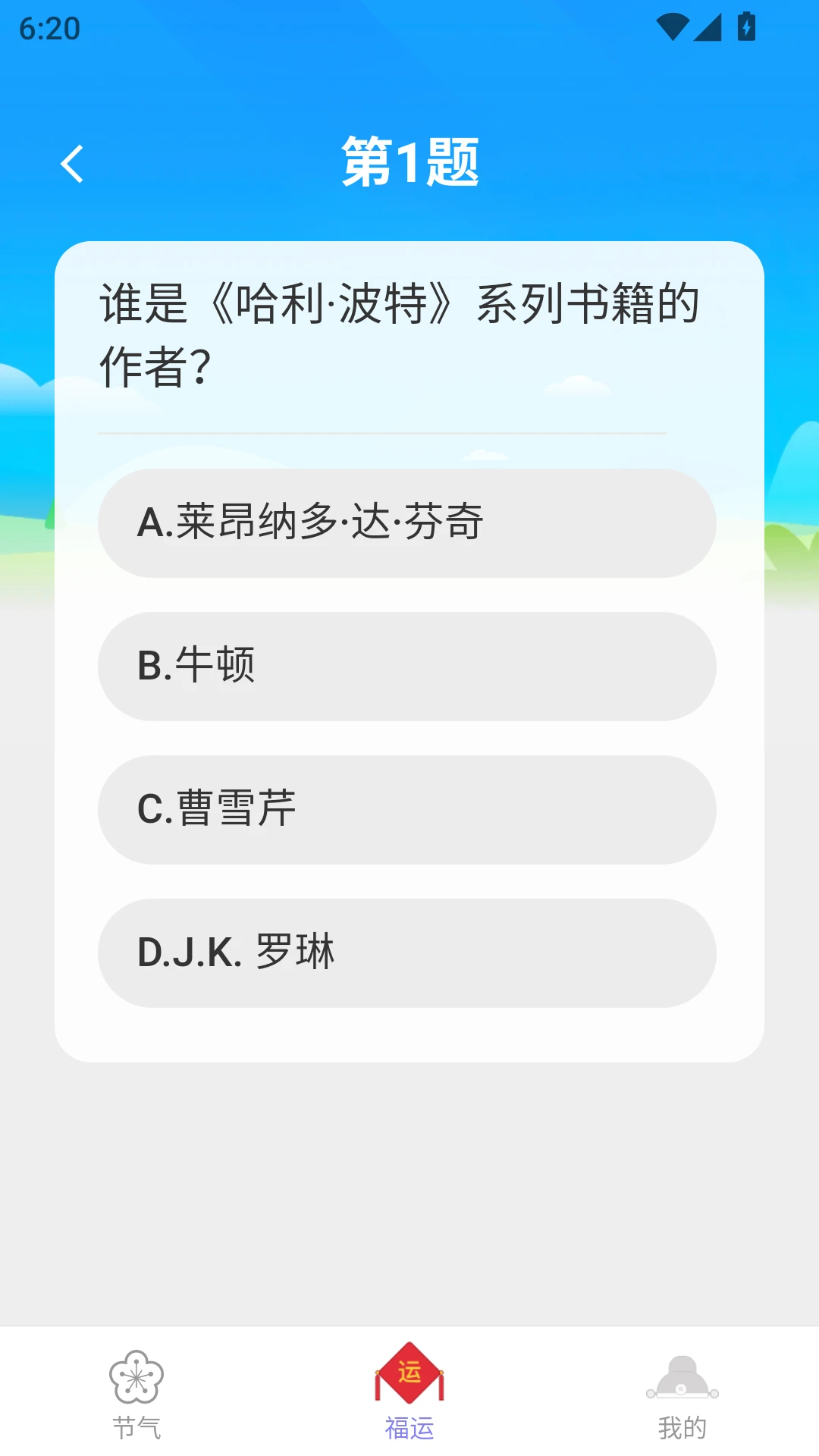Tap the 节气 tab label text

tap(138, 1426)
